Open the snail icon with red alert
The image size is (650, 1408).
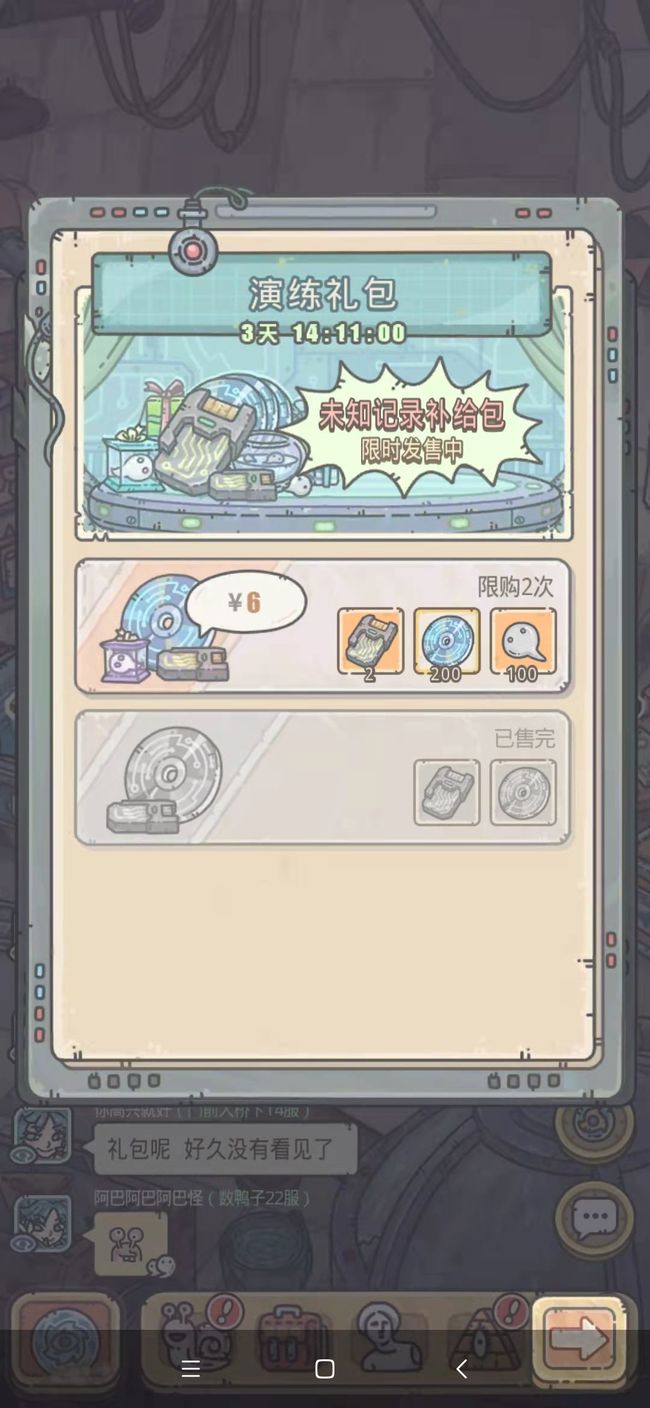click(x=195, y=1335)
